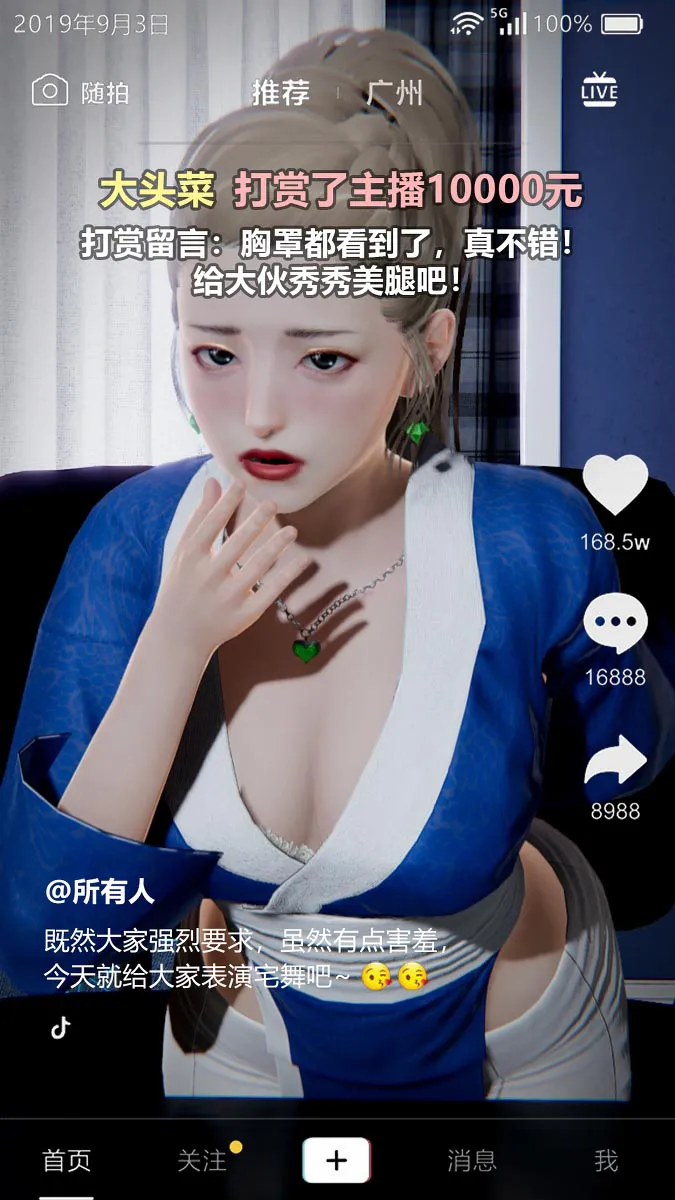Switch to the 我 profile tab
The height and width of the screenshot is (1200, 675).
tap(606, 1160)
